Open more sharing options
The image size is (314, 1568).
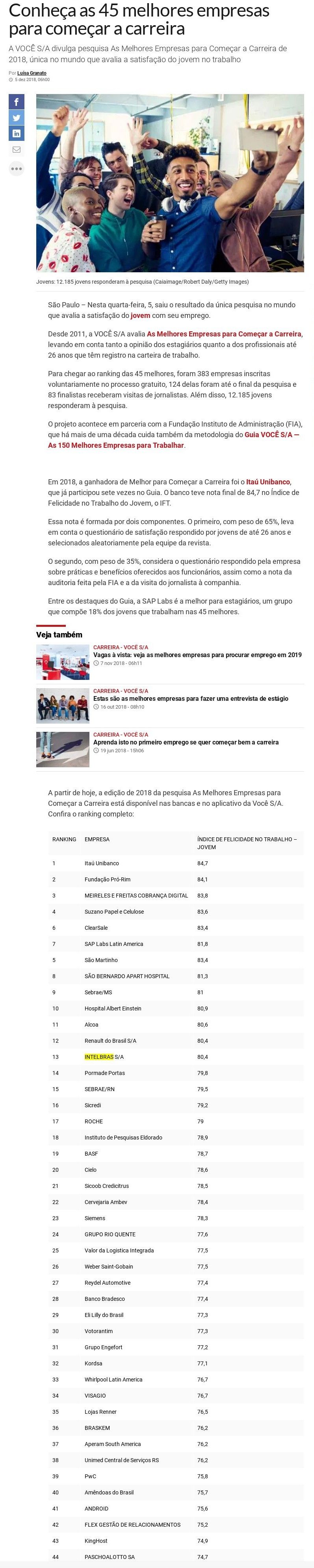tap(17, 169)
